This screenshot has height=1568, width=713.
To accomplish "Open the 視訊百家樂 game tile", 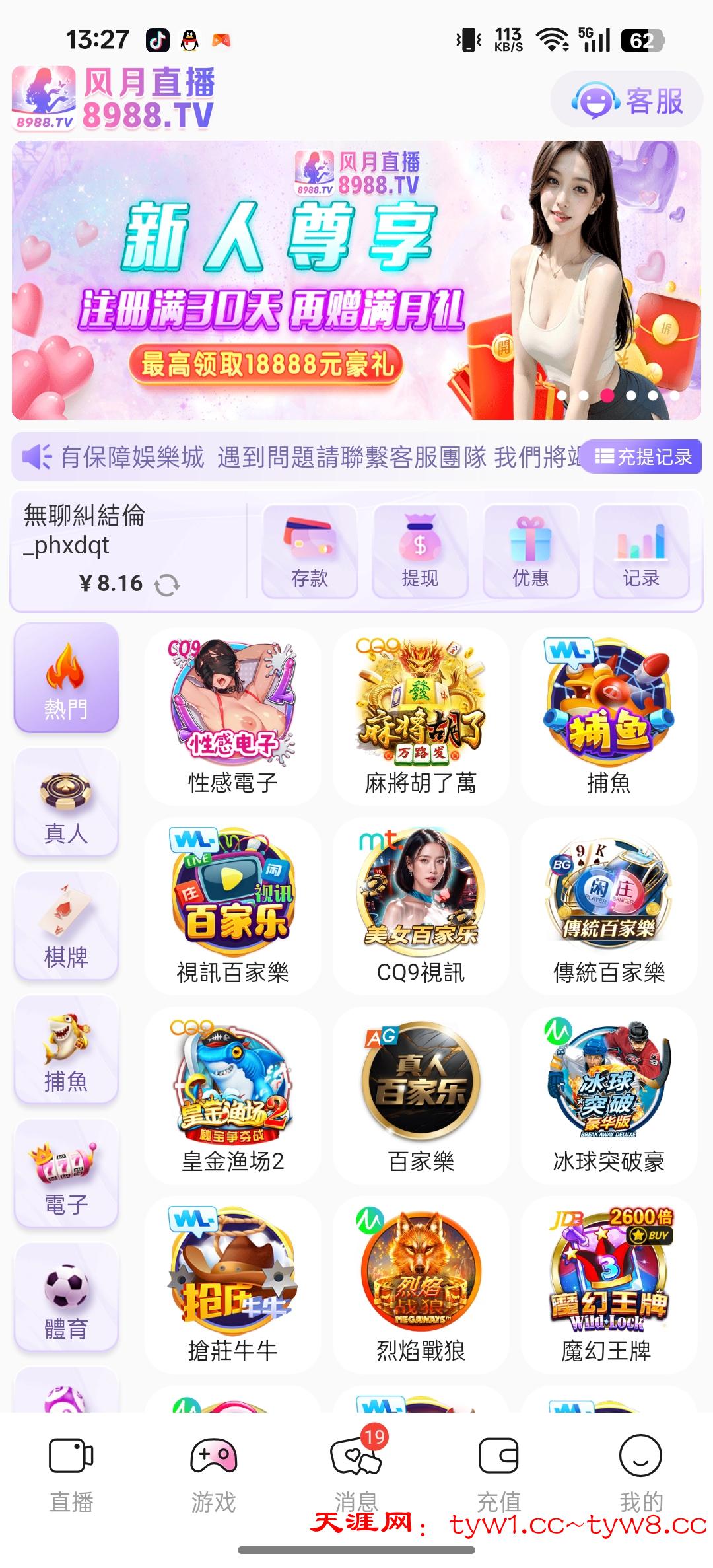I will click(x=232, y=906).
